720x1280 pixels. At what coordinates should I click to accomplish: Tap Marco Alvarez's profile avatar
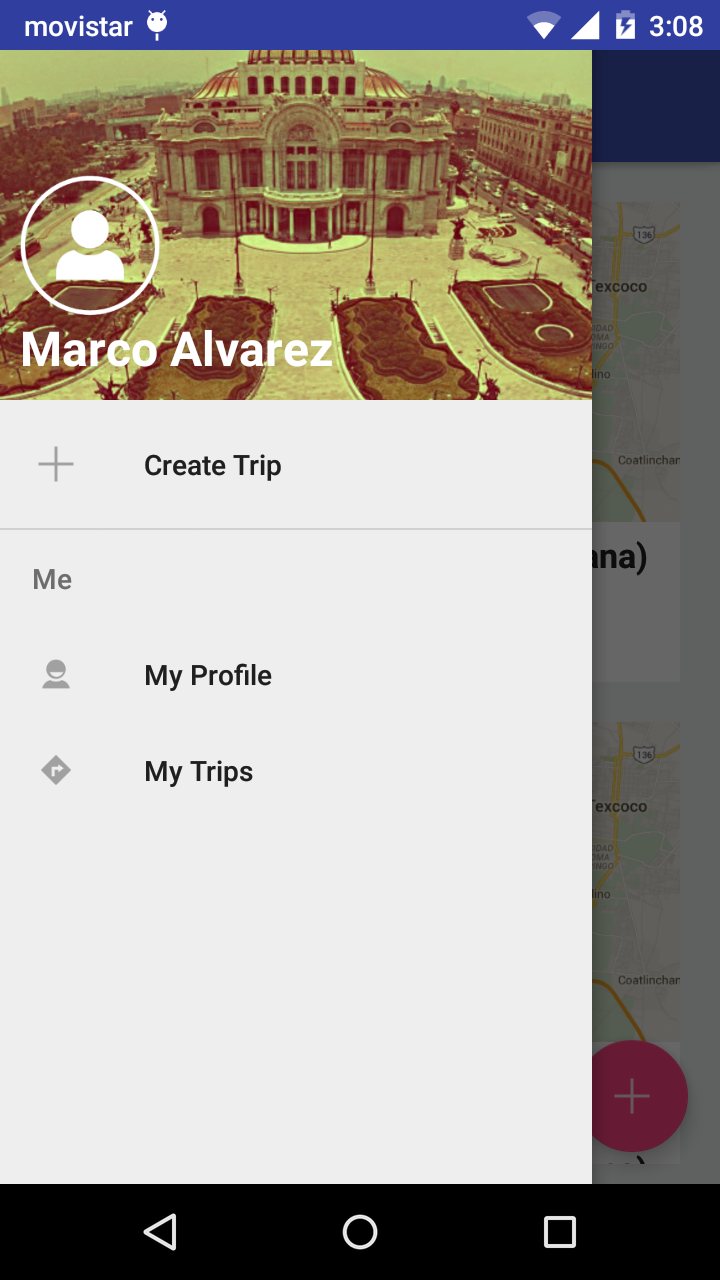coord(90,246)
